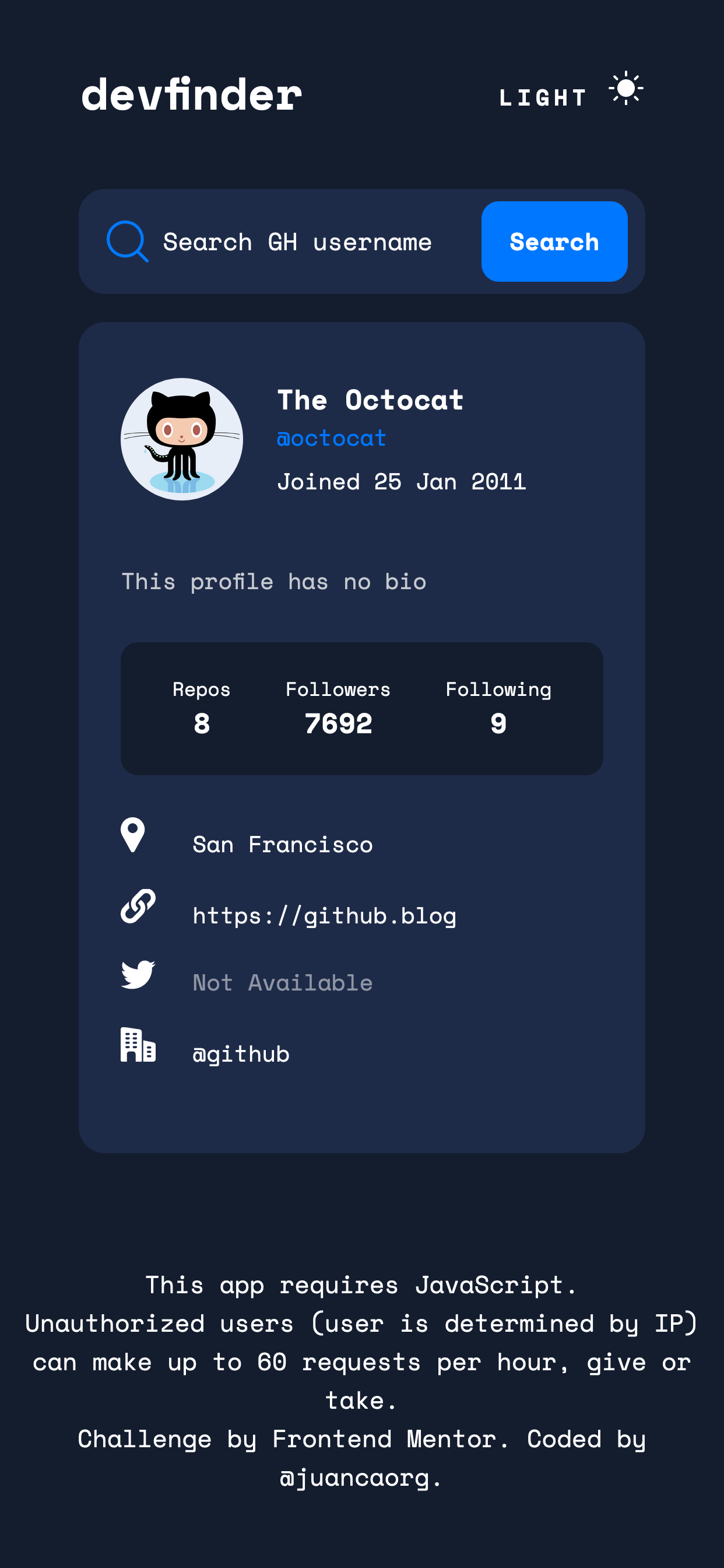Tap the blue Search button
The width and height of the screenshot is (724, 1568).
coord(554,242)
